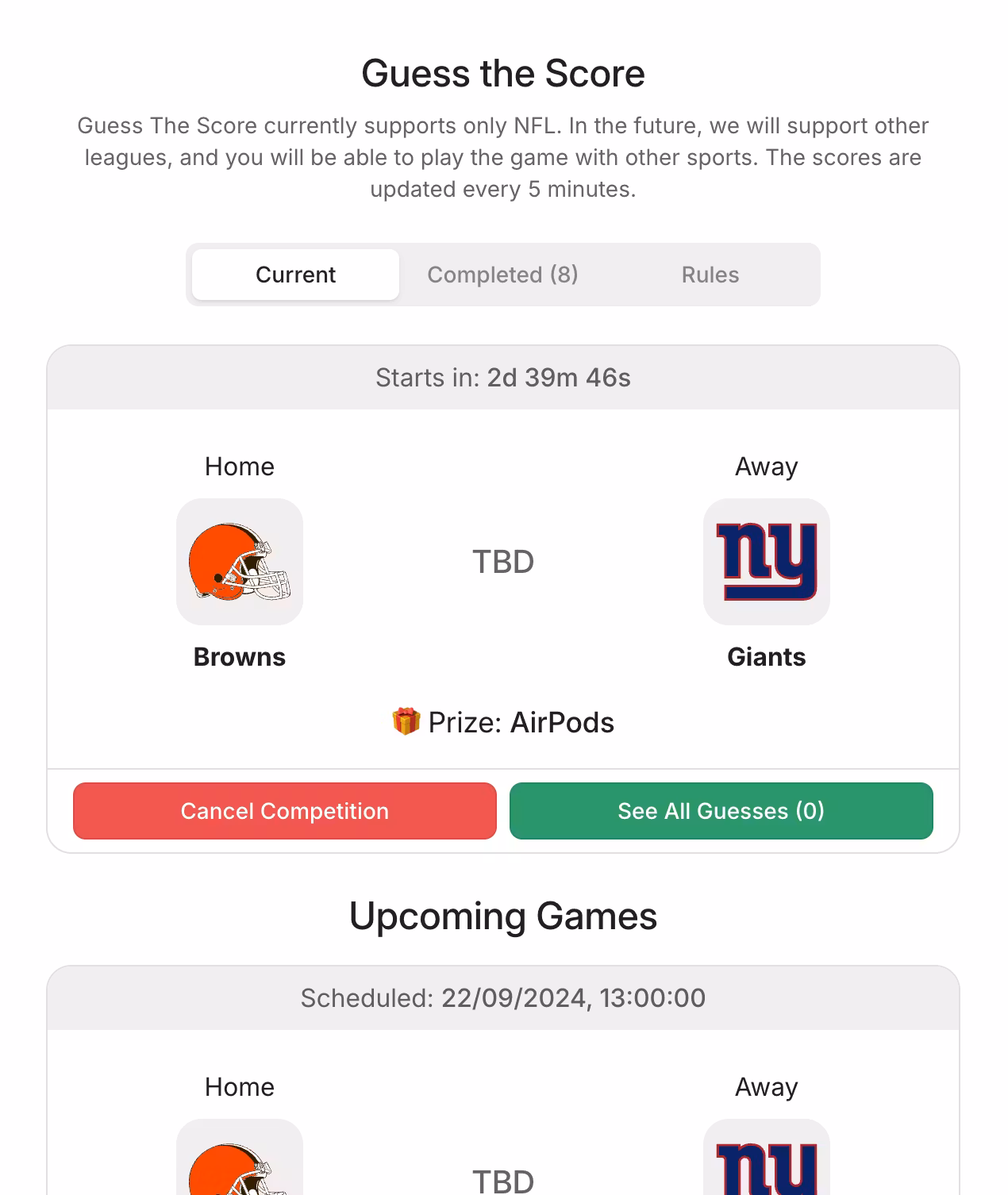Viewport: 1008px width, 1195px height.
Task: Tap the red Cancel Competition button
Action: point(284,811)
